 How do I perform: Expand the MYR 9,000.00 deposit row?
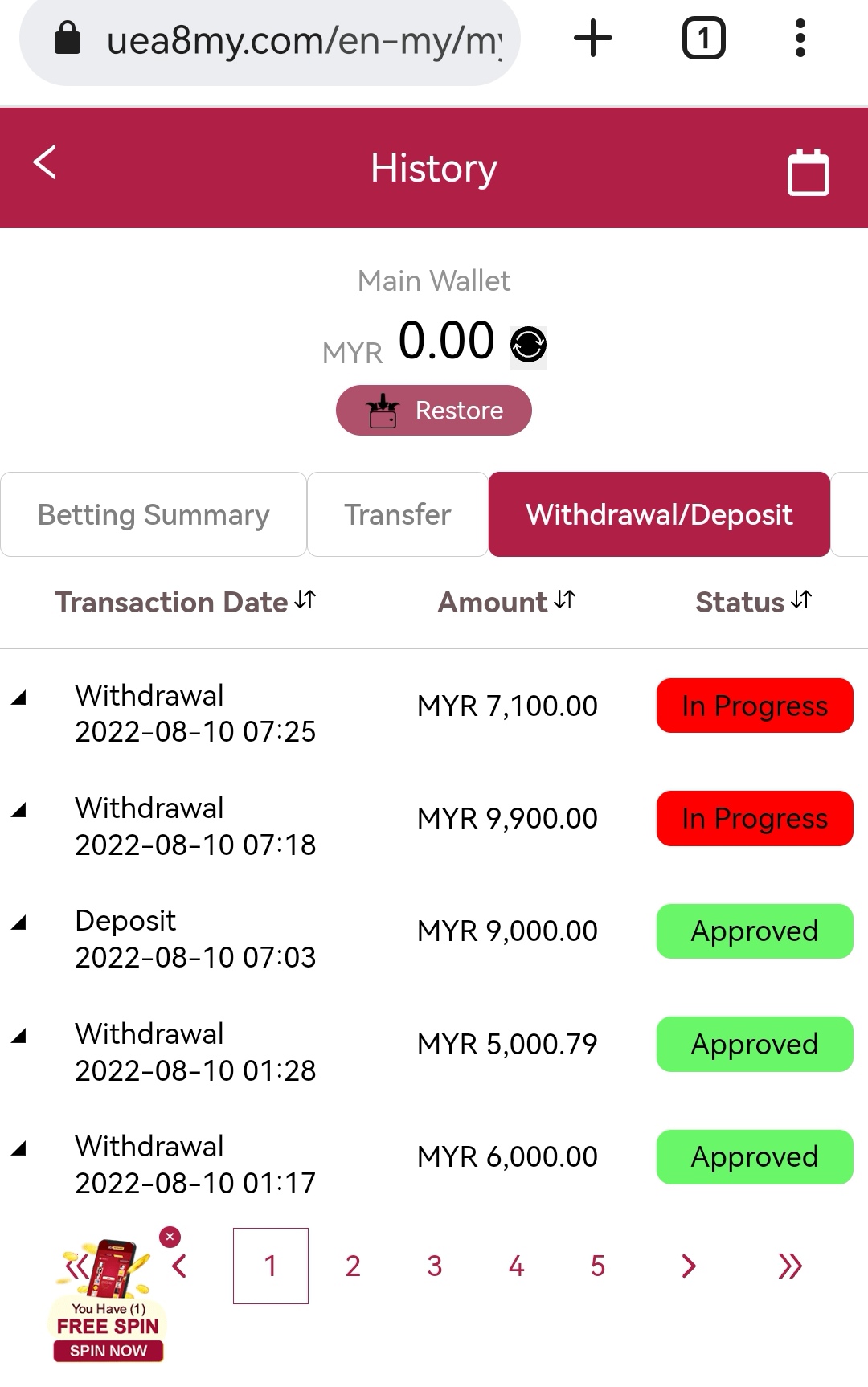click(x=19, y=923)
